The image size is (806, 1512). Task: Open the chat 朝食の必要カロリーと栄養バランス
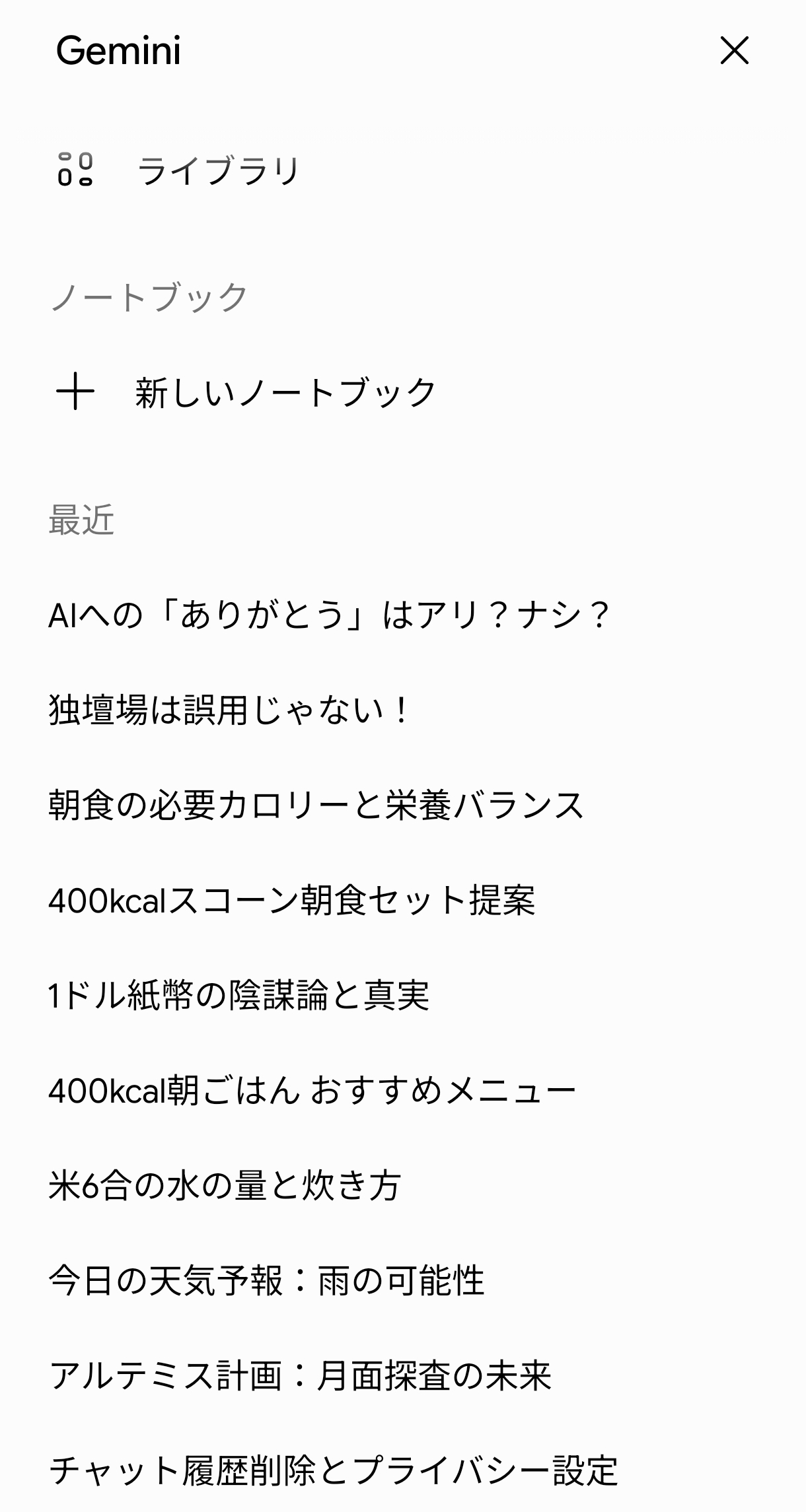(403, 806)
